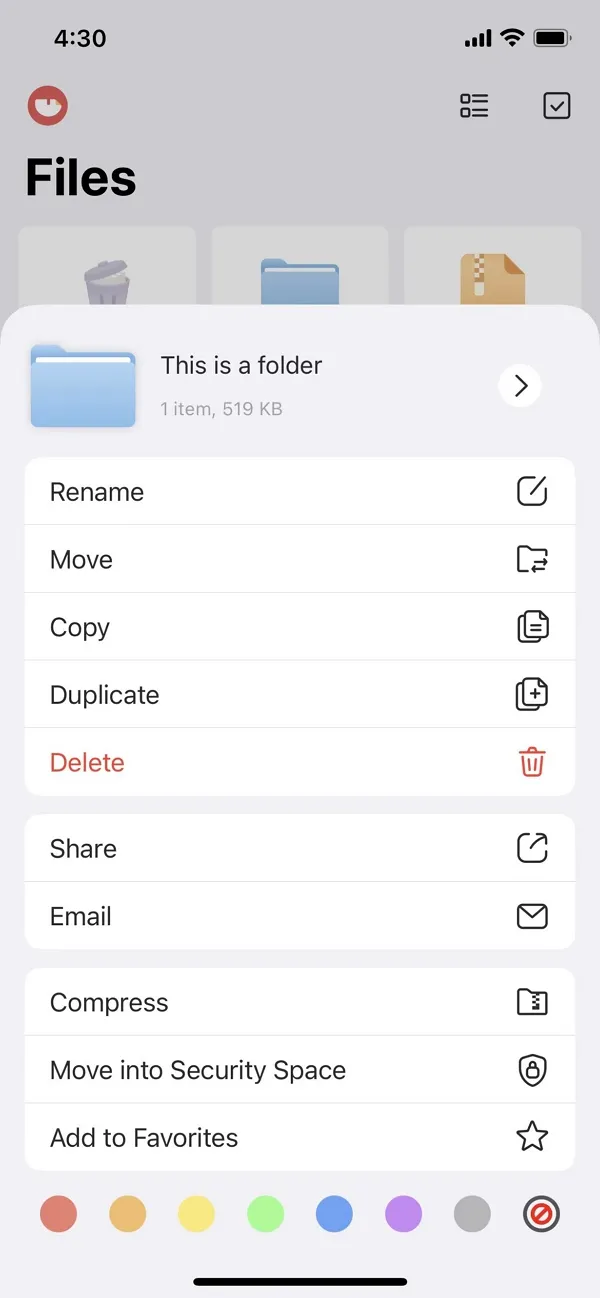Choose Move into Security Space
The image size is (600, 1298).
tap(299, 1070)
